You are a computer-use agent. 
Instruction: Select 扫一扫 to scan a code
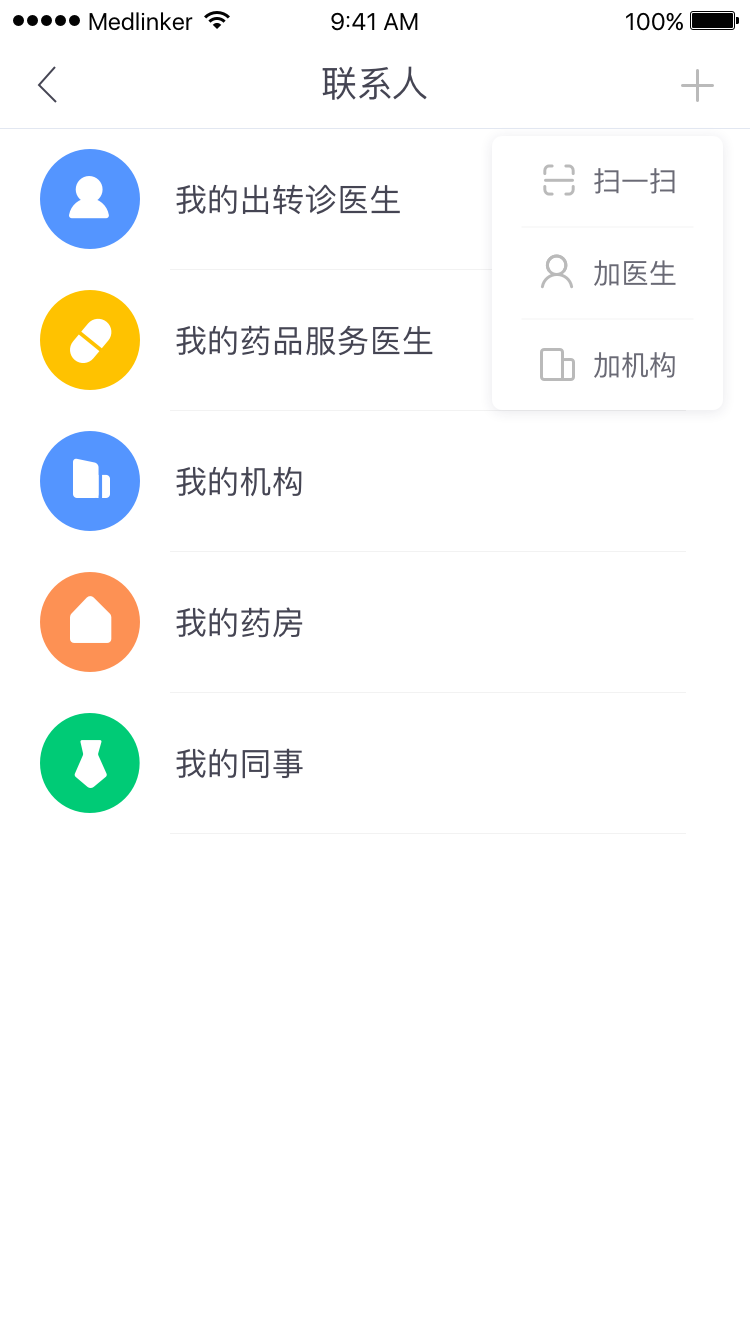[607, 181]
